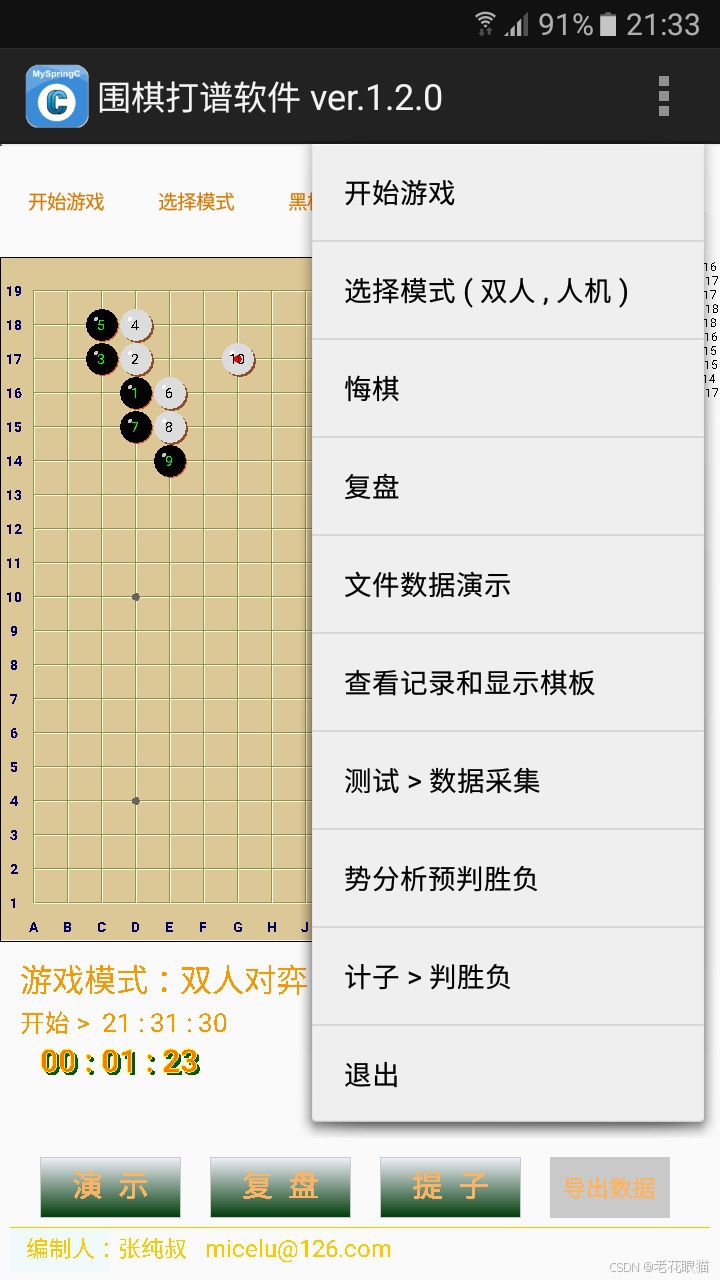720x1280 pixels.
Task: Choose 悔棋 to undo a move
Action: (508, 389)
